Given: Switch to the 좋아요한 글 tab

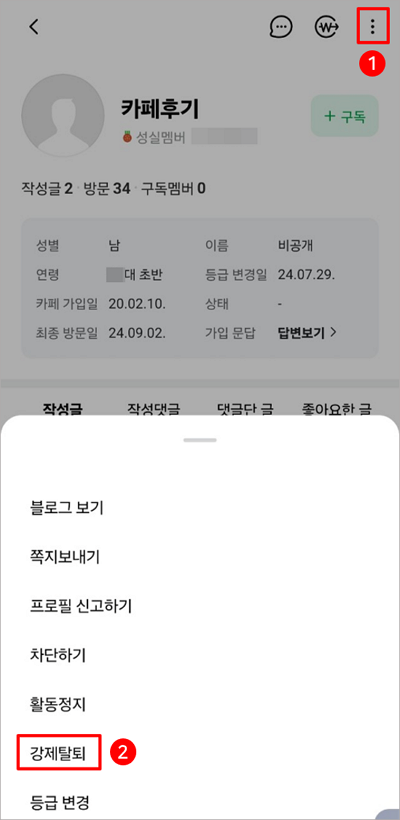Looking at the screenshot, I should (336, 409).
